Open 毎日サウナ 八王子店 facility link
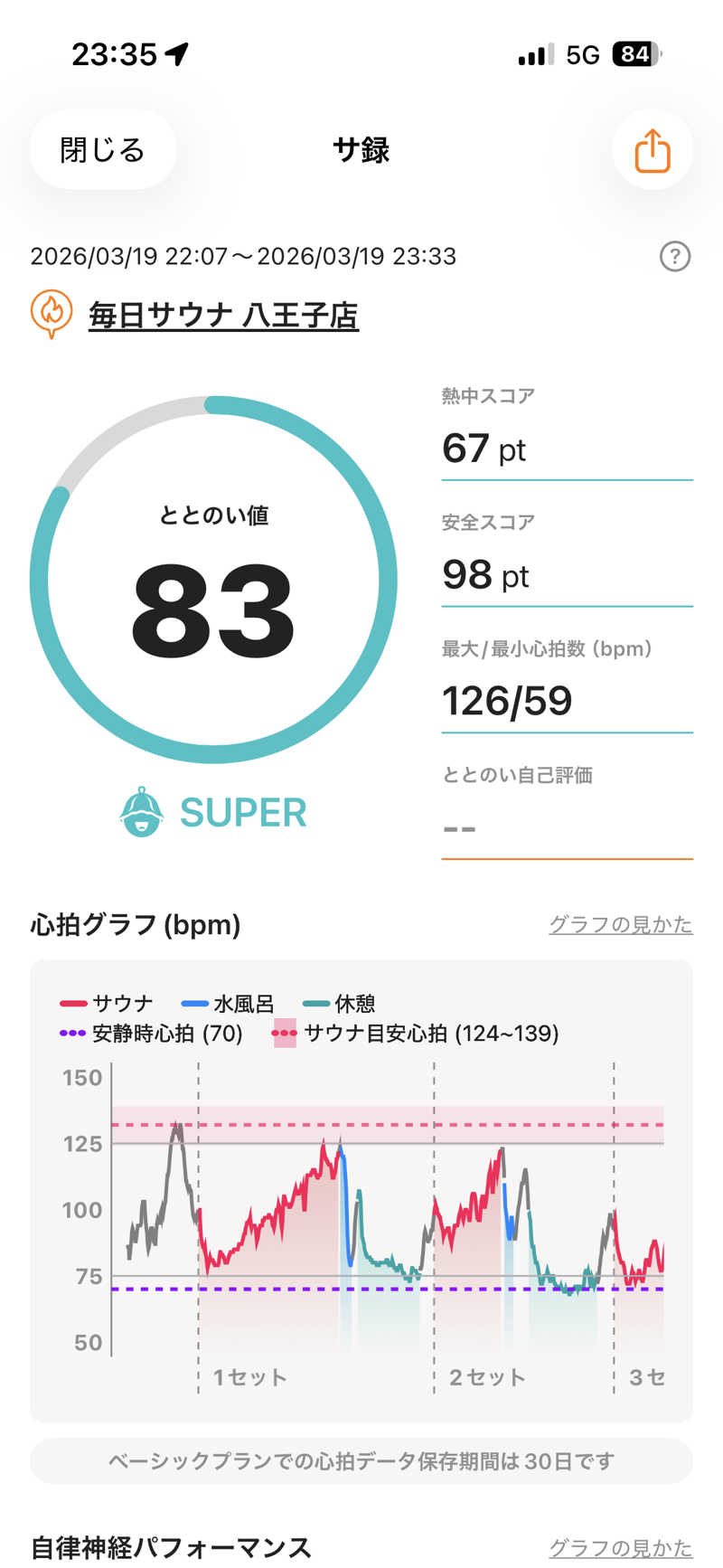Image resolution: width=723 pixels, height=1568 pixels. click(223, 316)
